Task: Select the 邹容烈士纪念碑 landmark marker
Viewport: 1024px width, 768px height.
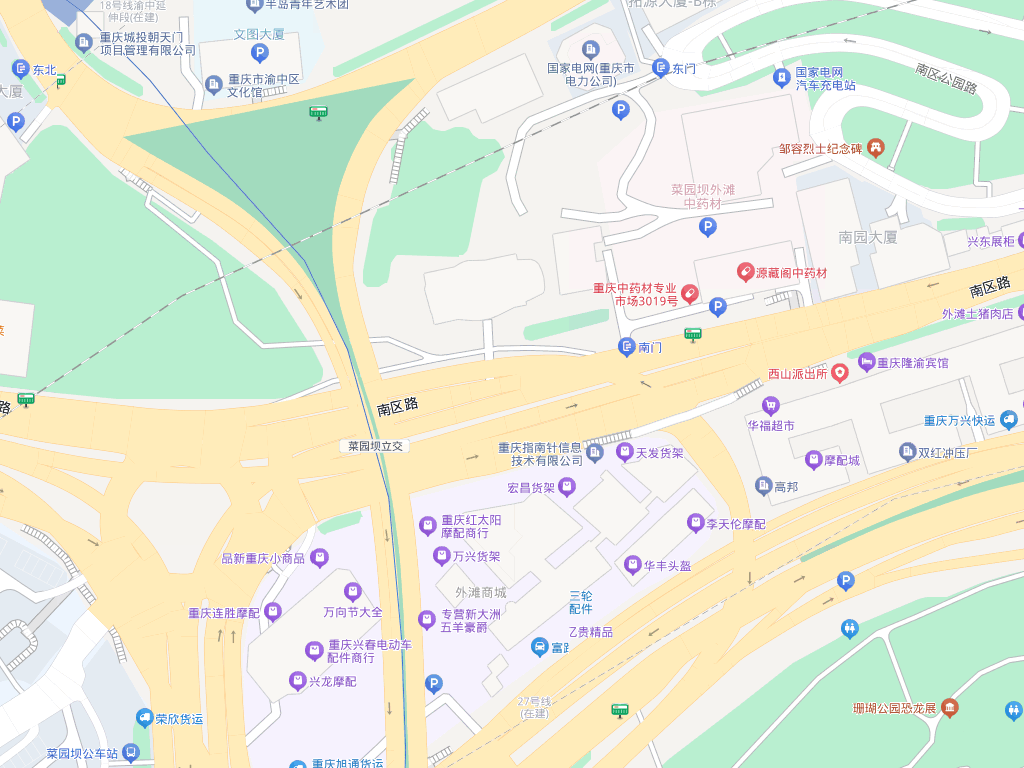Action: point(875,148)
